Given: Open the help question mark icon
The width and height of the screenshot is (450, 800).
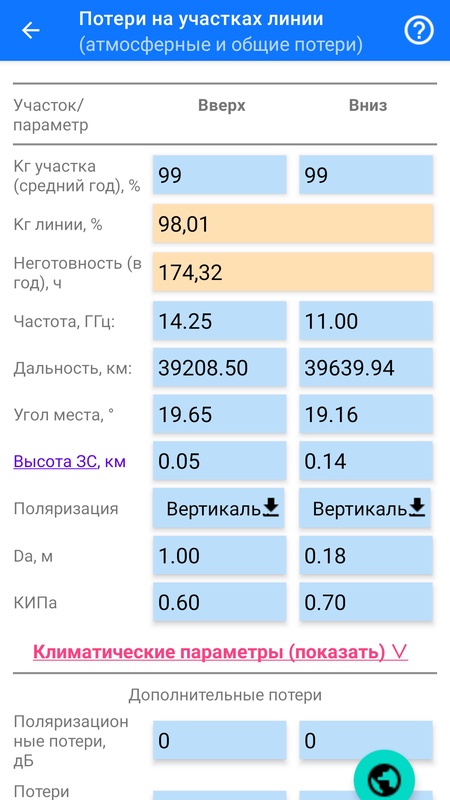Looking at the screenshot, I should (x=419, y=31).
